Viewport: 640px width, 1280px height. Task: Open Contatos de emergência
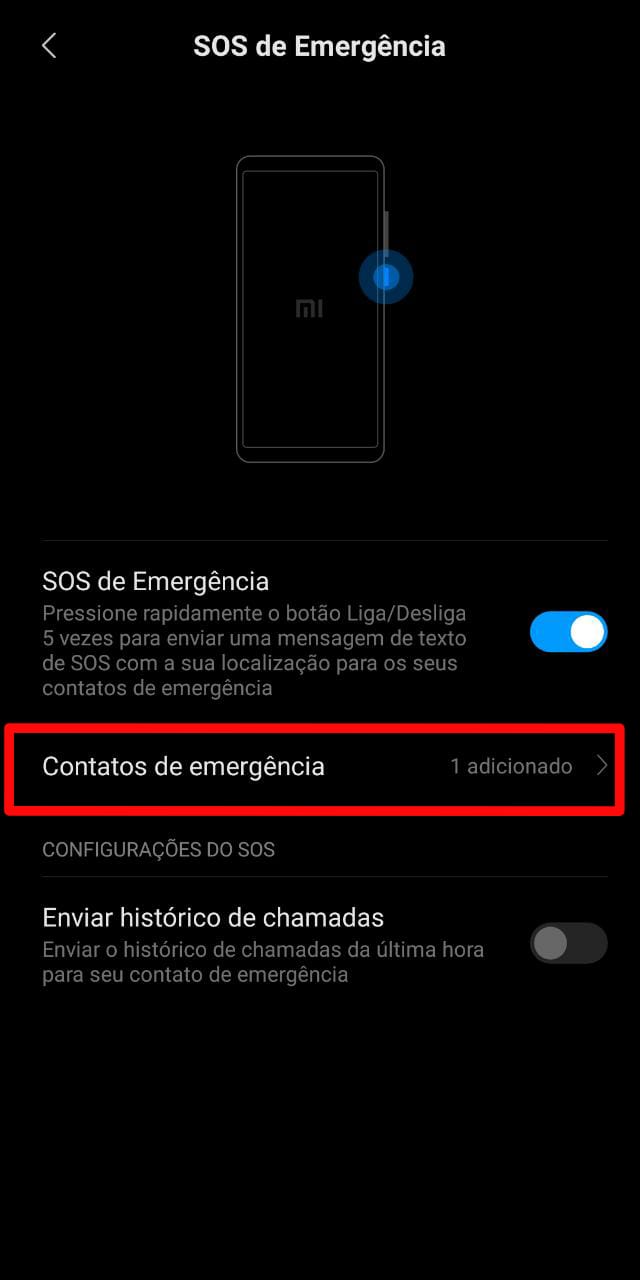click(320, 767)
